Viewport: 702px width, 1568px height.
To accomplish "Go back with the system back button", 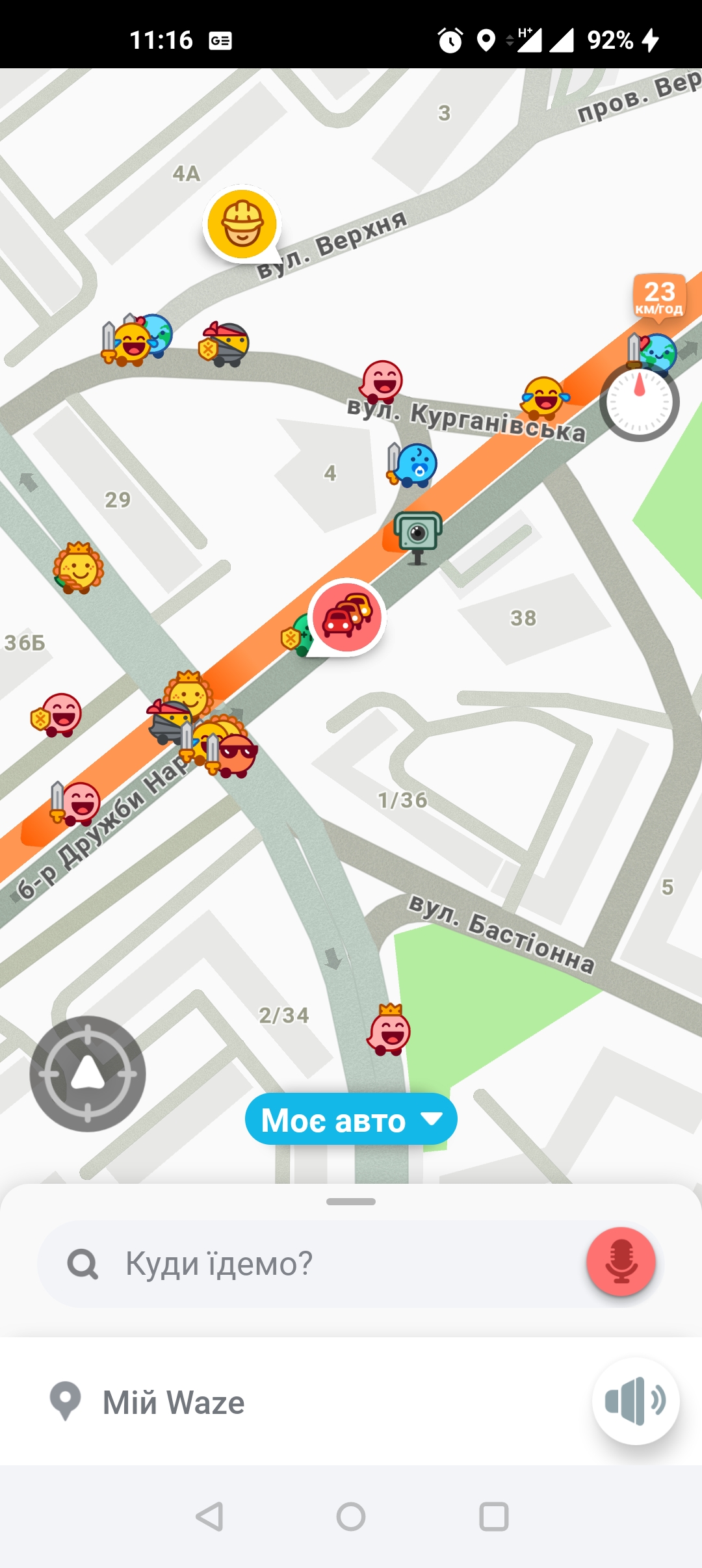I will pyautogui.click(x=209, y=1517).
